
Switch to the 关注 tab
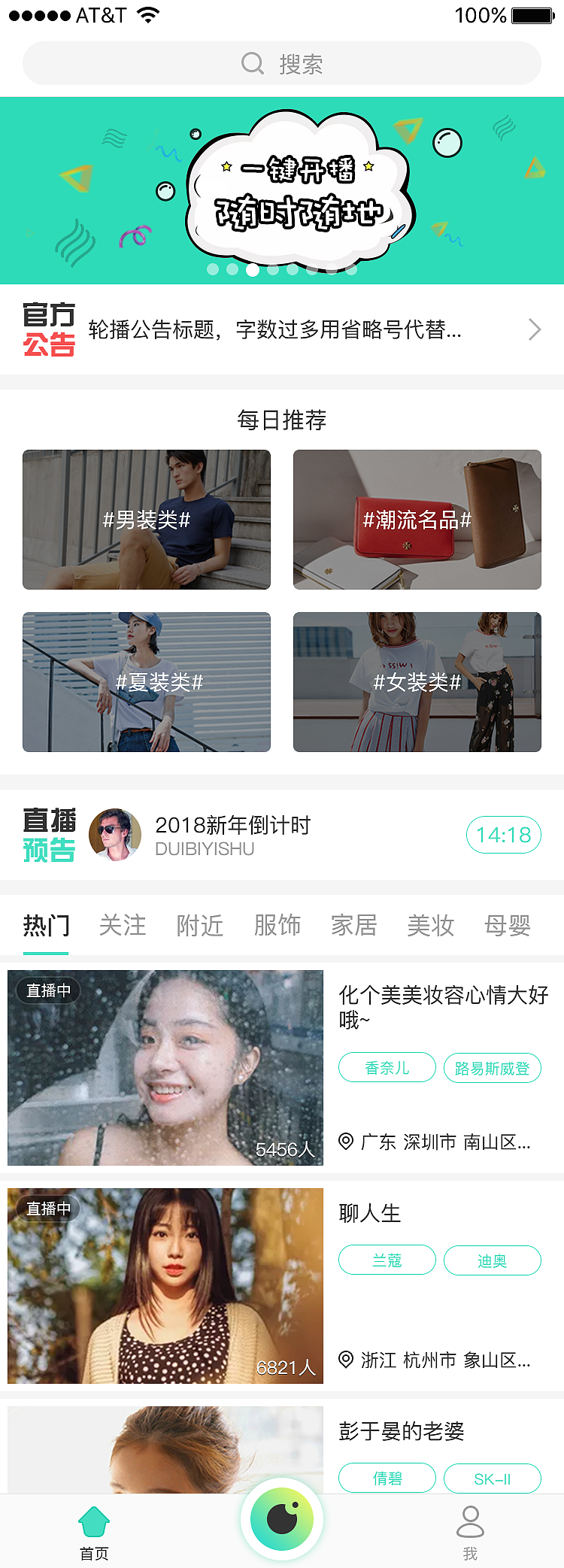click(x=123, y=926)
